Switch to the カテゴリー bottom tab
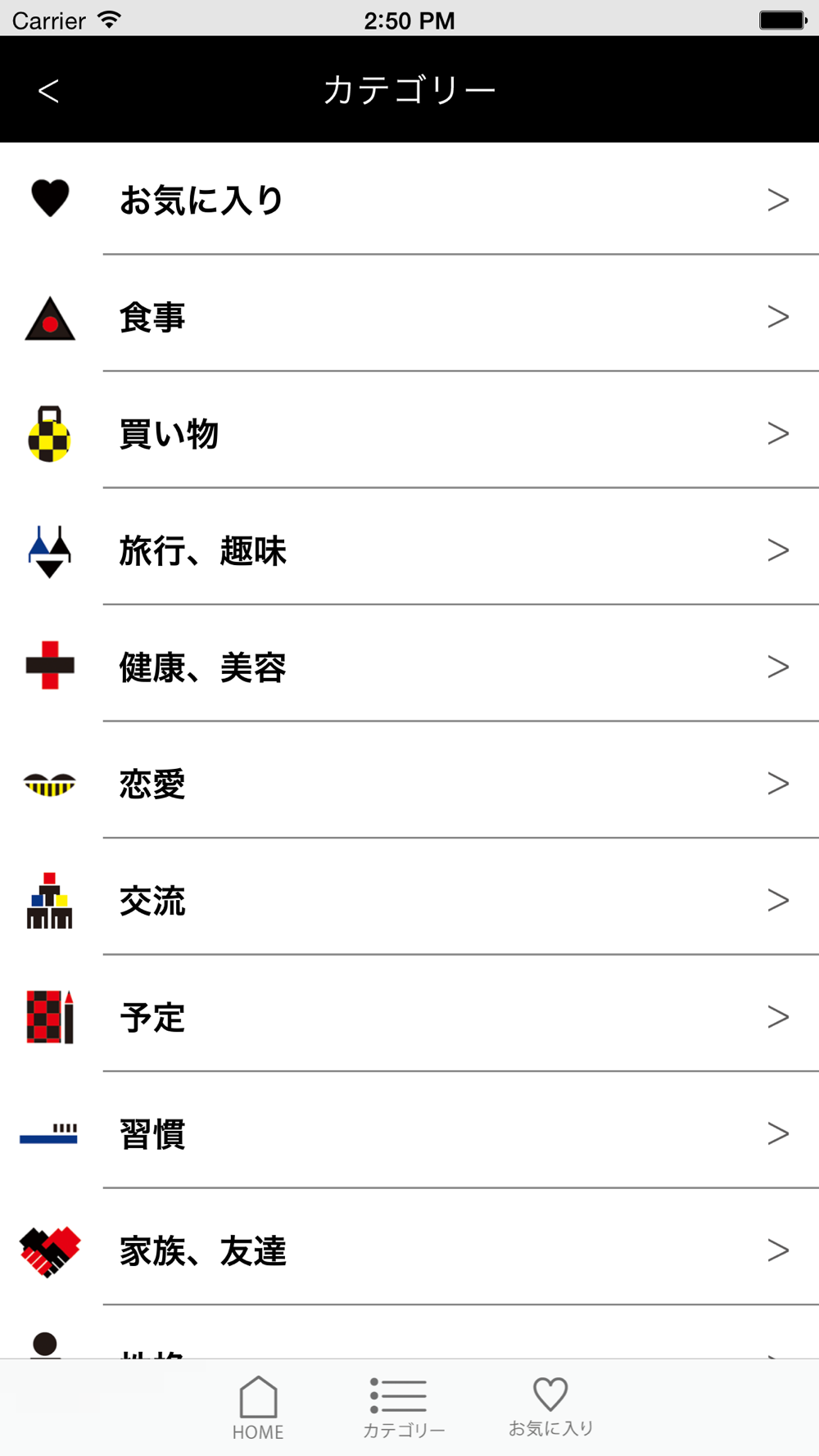The width and height of the screenshot is (819, 1456). (x=404, y=1408)
